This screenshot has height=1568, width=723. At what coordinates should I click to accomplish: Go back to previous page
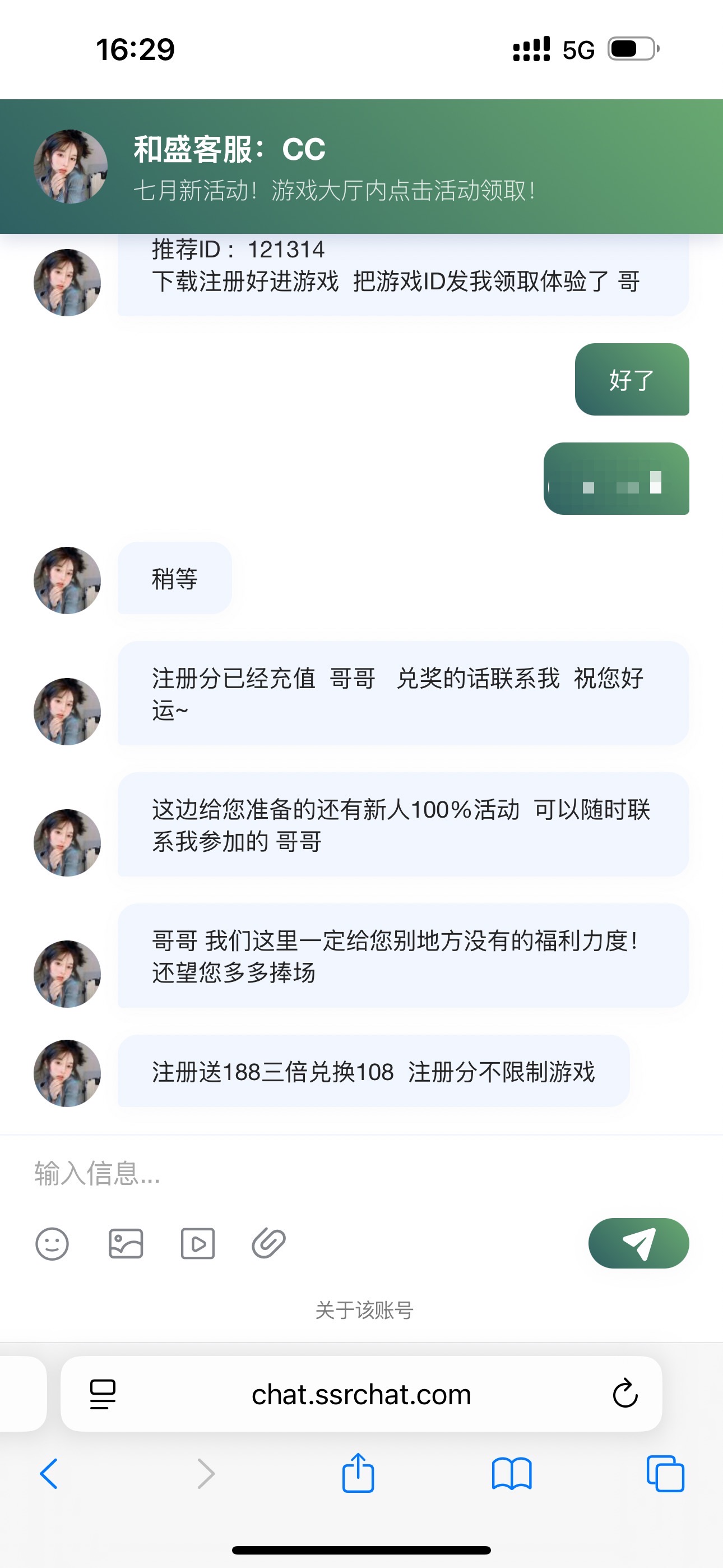click(49, 1474)
